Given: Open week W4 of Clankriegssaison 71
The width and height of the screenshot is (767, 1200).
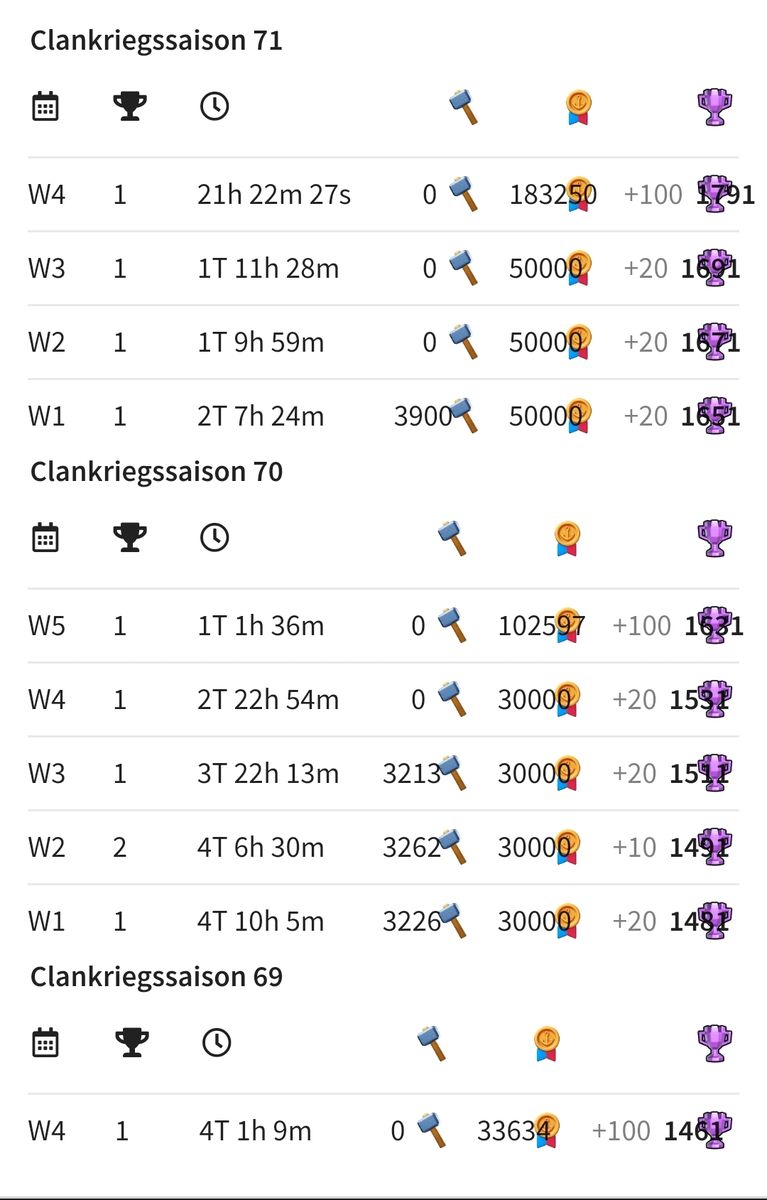Looking at the screenshot, I should click(383, 194).
